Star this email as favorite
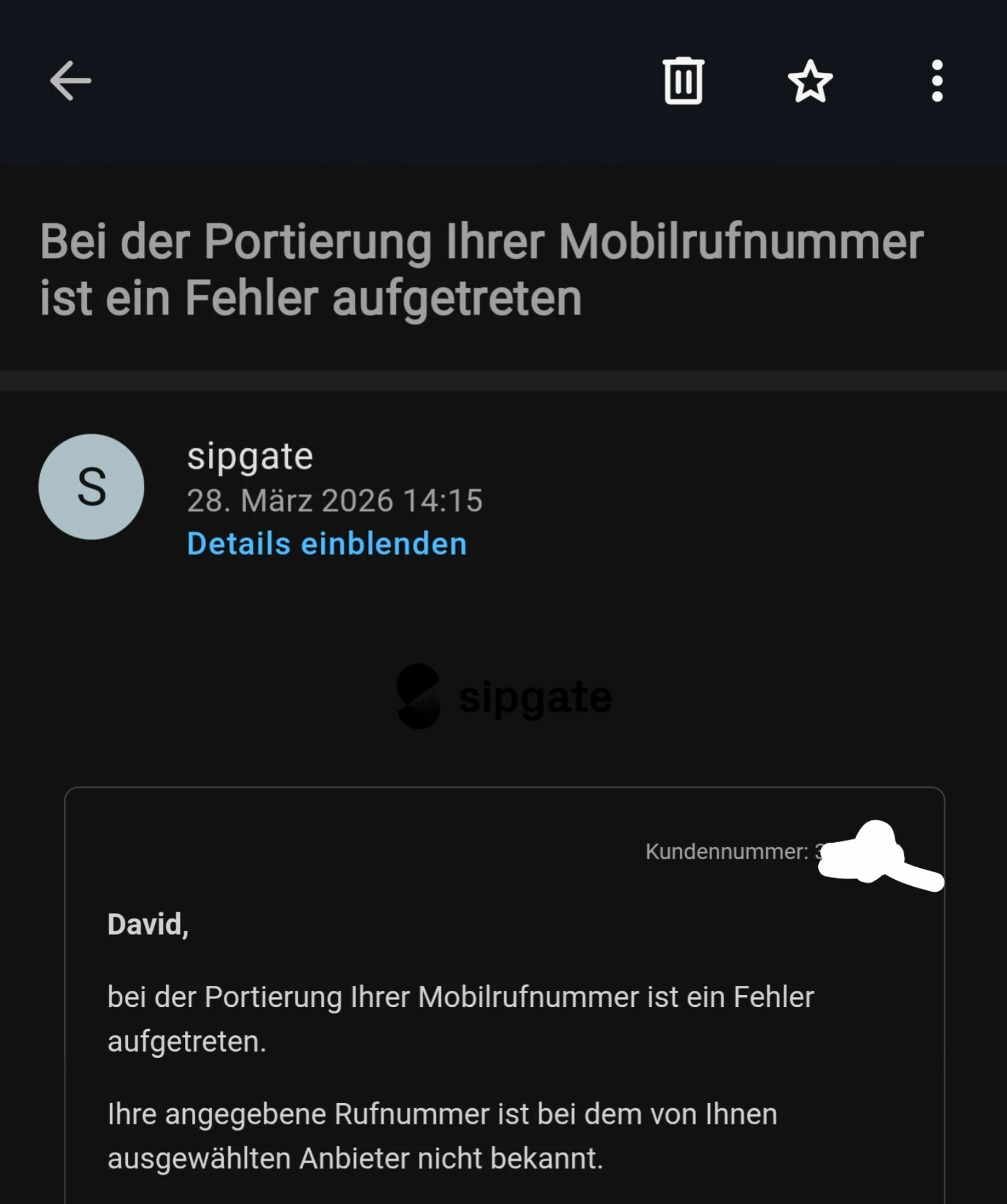Screen dimensions: 1007x1204 click(x=810, y=81)
